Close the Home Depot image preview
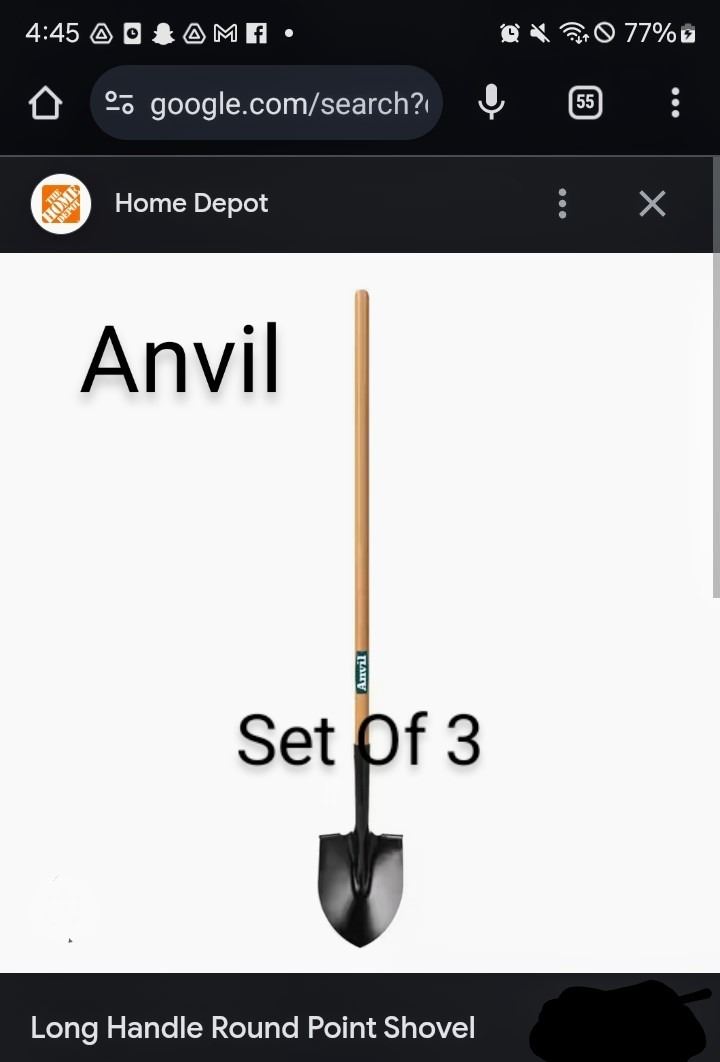 tap(652, 204)
